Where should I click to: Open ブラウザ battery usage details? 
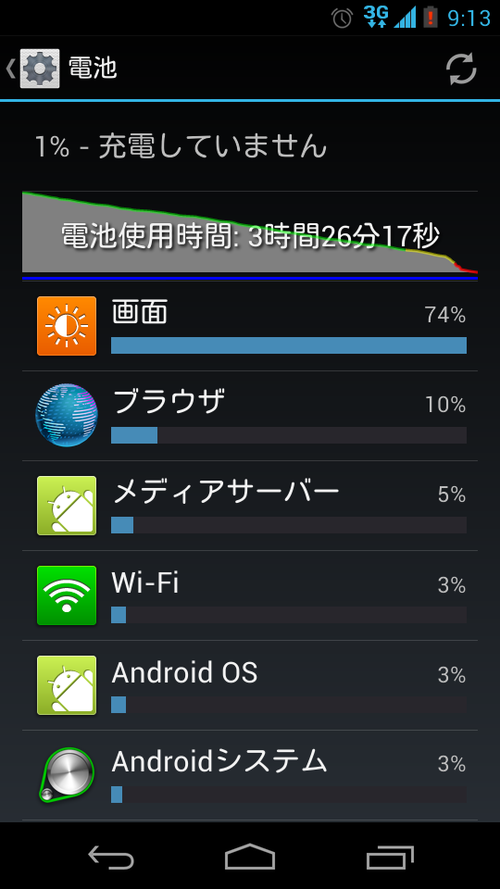click(x=249, y=416)
